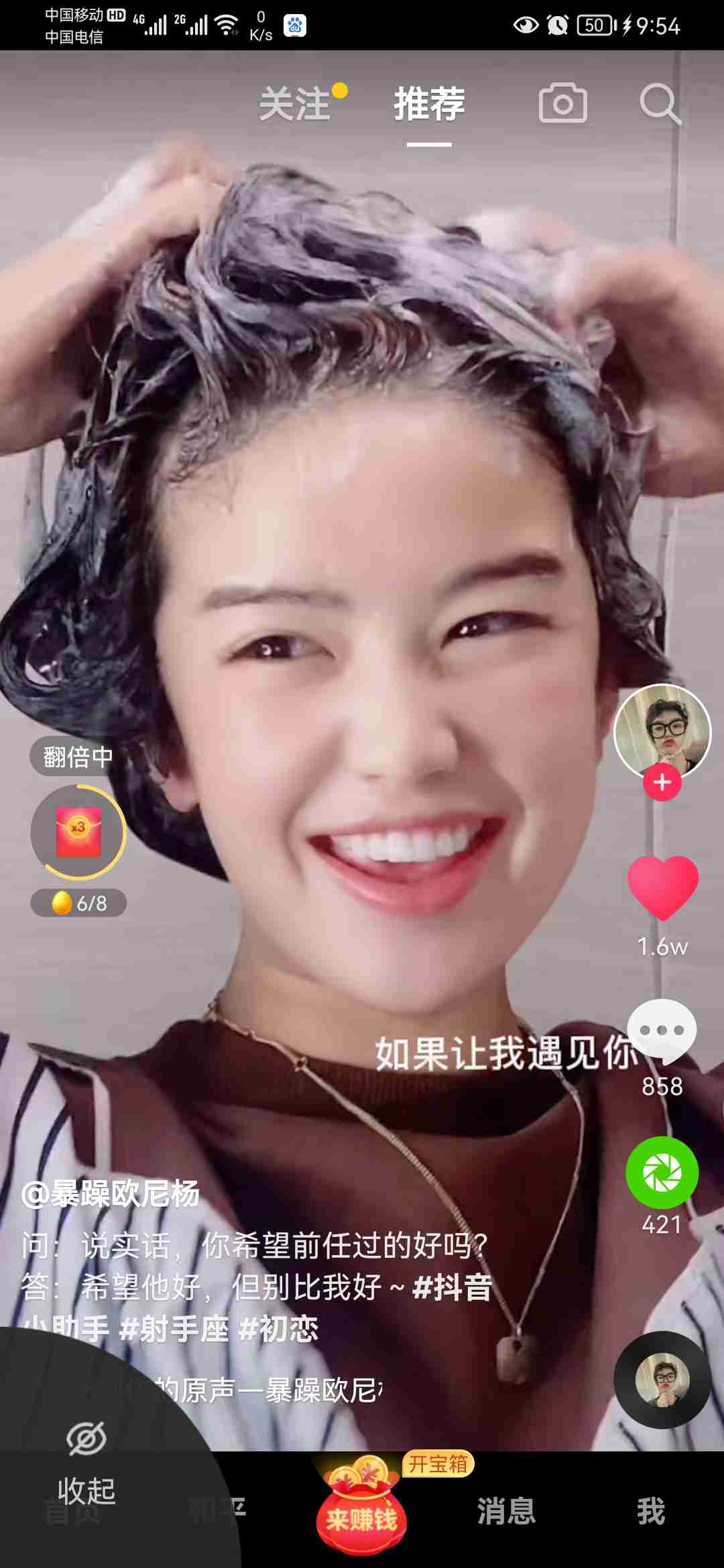Go to the 我 profile tab
Image resolution: width=724 pixels, height=1568 pixels.
pos(650,1511)
